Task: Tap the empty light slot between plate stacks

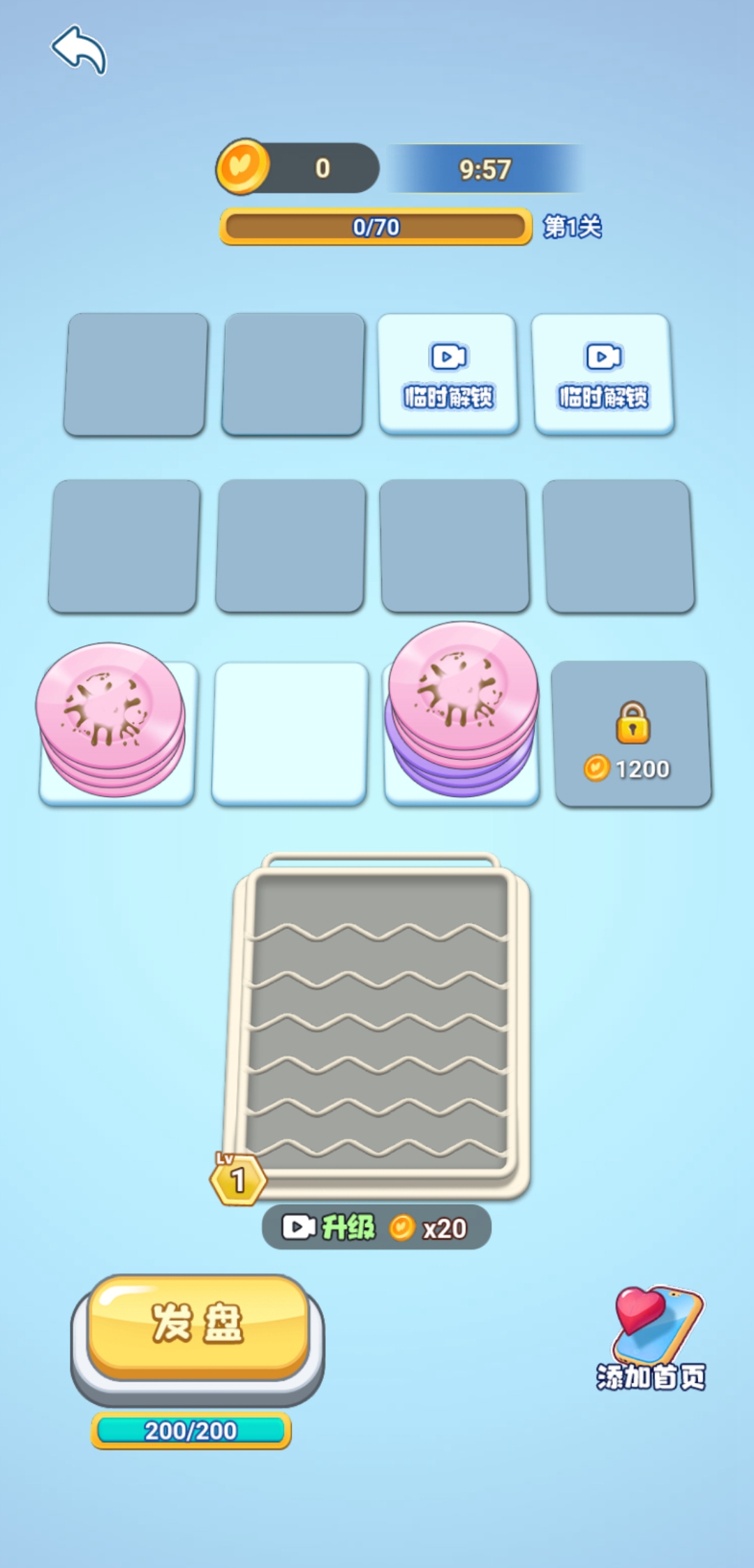Action: pos(290,732)
